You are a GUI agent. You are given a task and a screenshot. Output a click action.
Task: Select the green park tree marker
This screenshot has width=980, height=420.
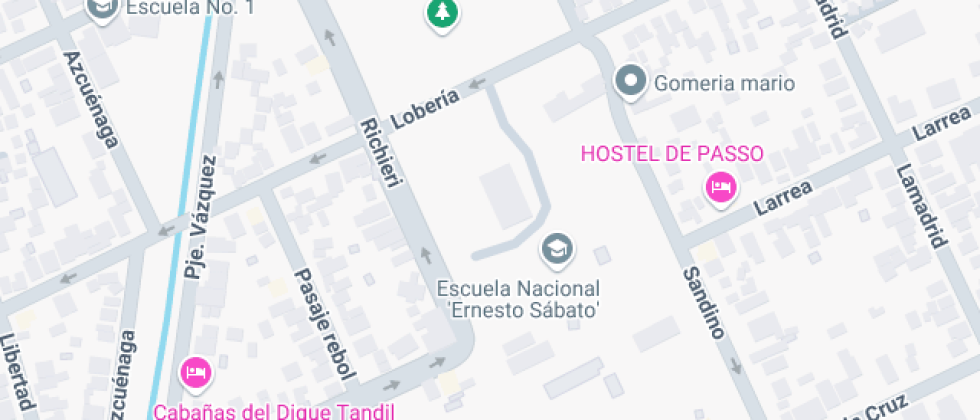pyautogui.click(x=441, y=13)
